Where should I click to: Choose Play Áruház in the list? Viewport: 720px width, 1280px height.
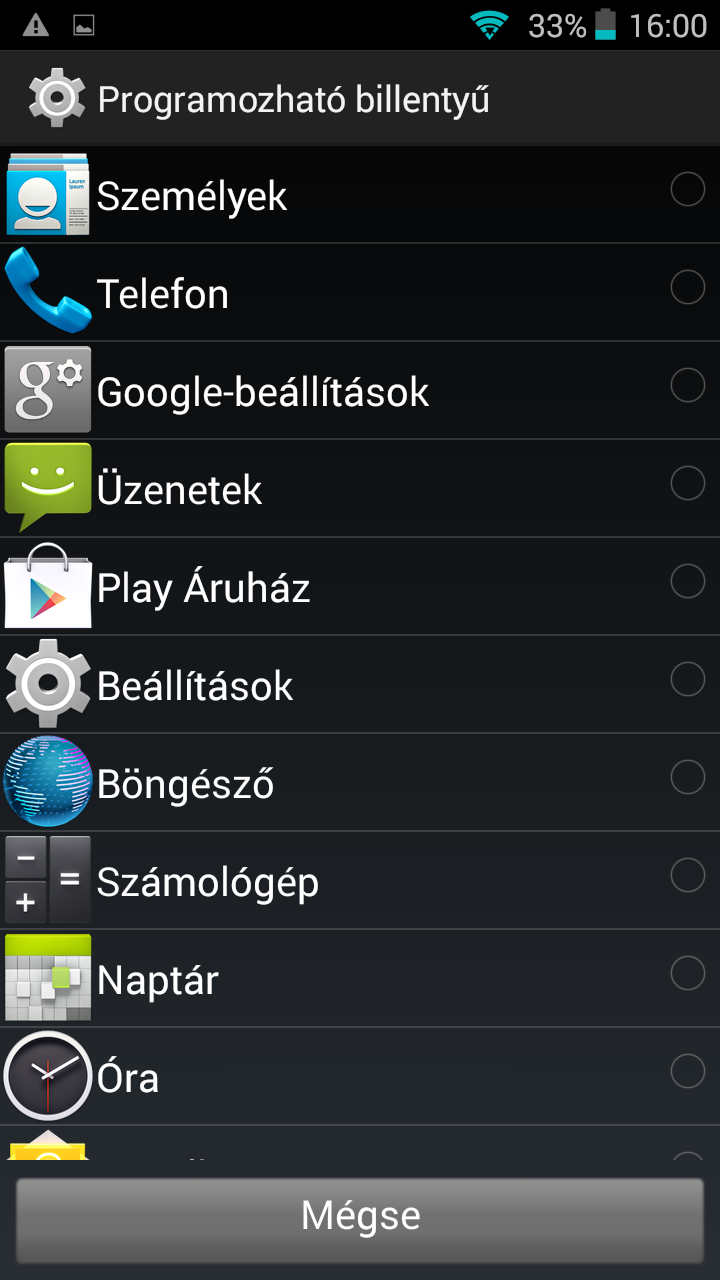coord(360,587)
